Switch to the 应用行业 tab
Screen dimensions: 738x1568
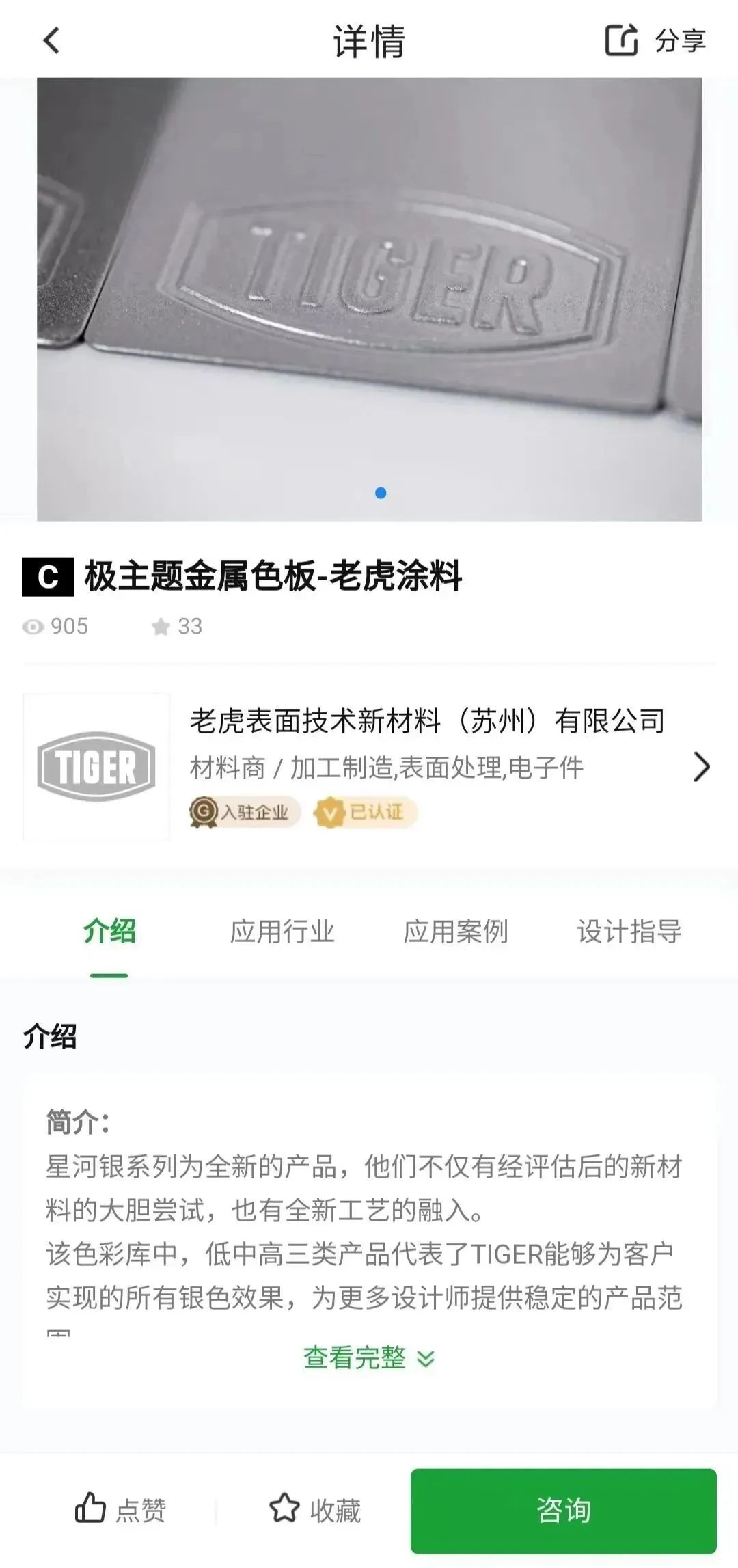pos(282,932)
